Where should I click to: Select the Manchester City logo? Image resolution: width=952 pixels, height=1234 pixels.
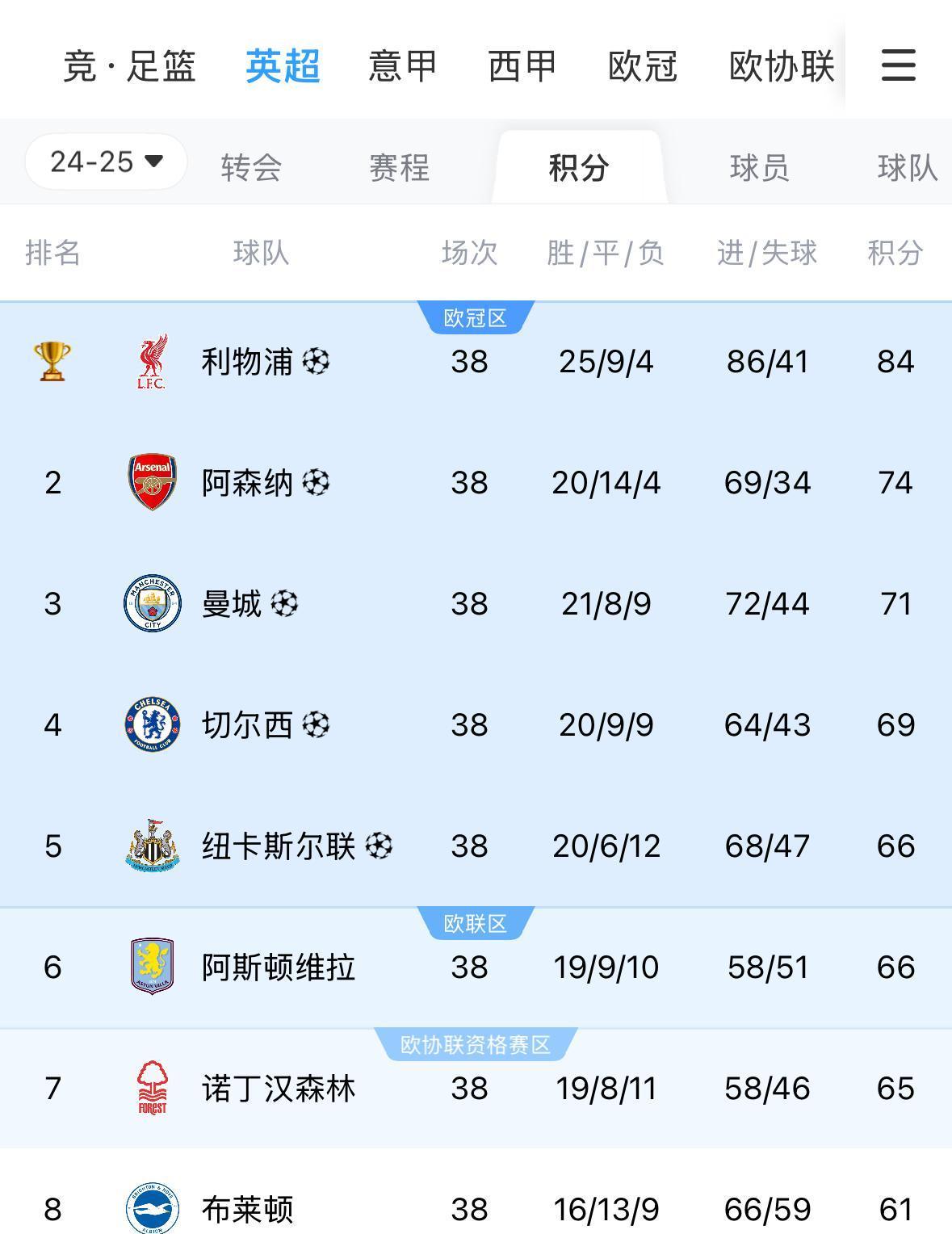152,603
